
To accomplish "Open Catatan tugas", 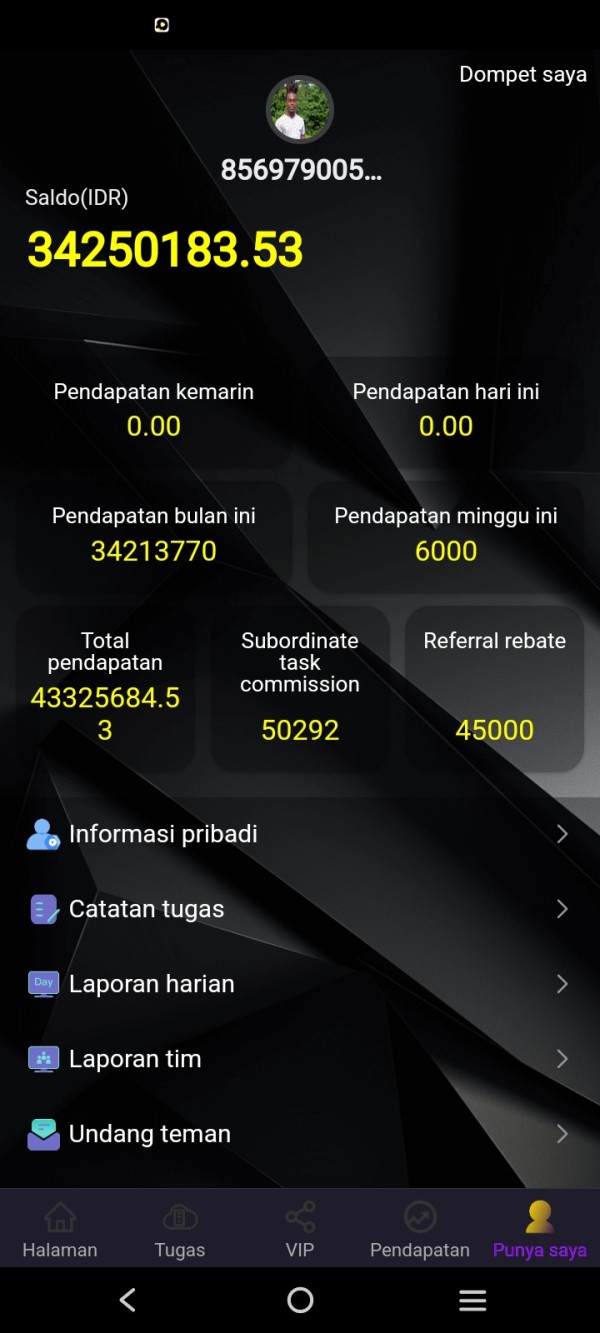I will (300, 909).
